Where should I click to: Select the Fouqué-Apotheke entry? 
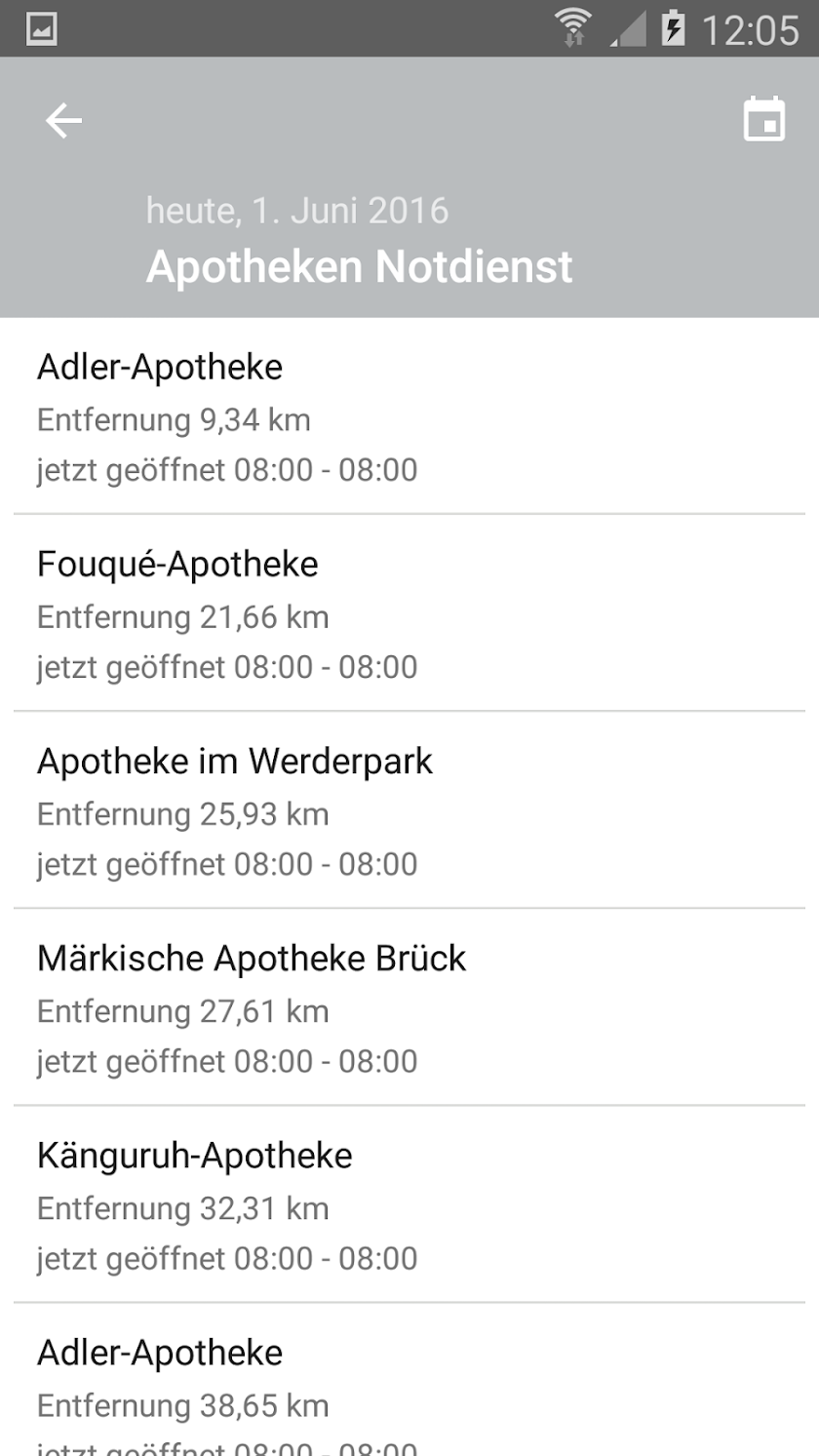(x=409, y=614)
